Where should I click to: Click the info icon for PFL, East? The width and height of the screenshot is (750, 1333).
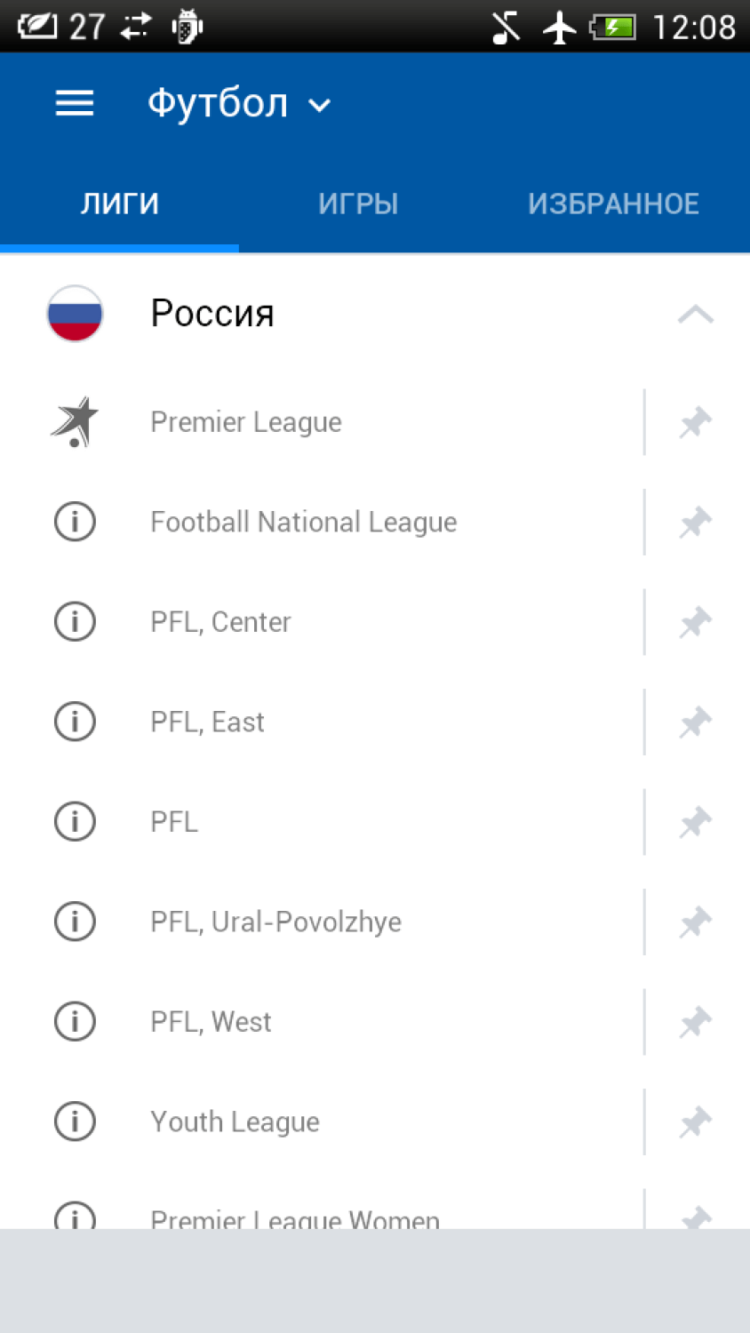[74, 721]
